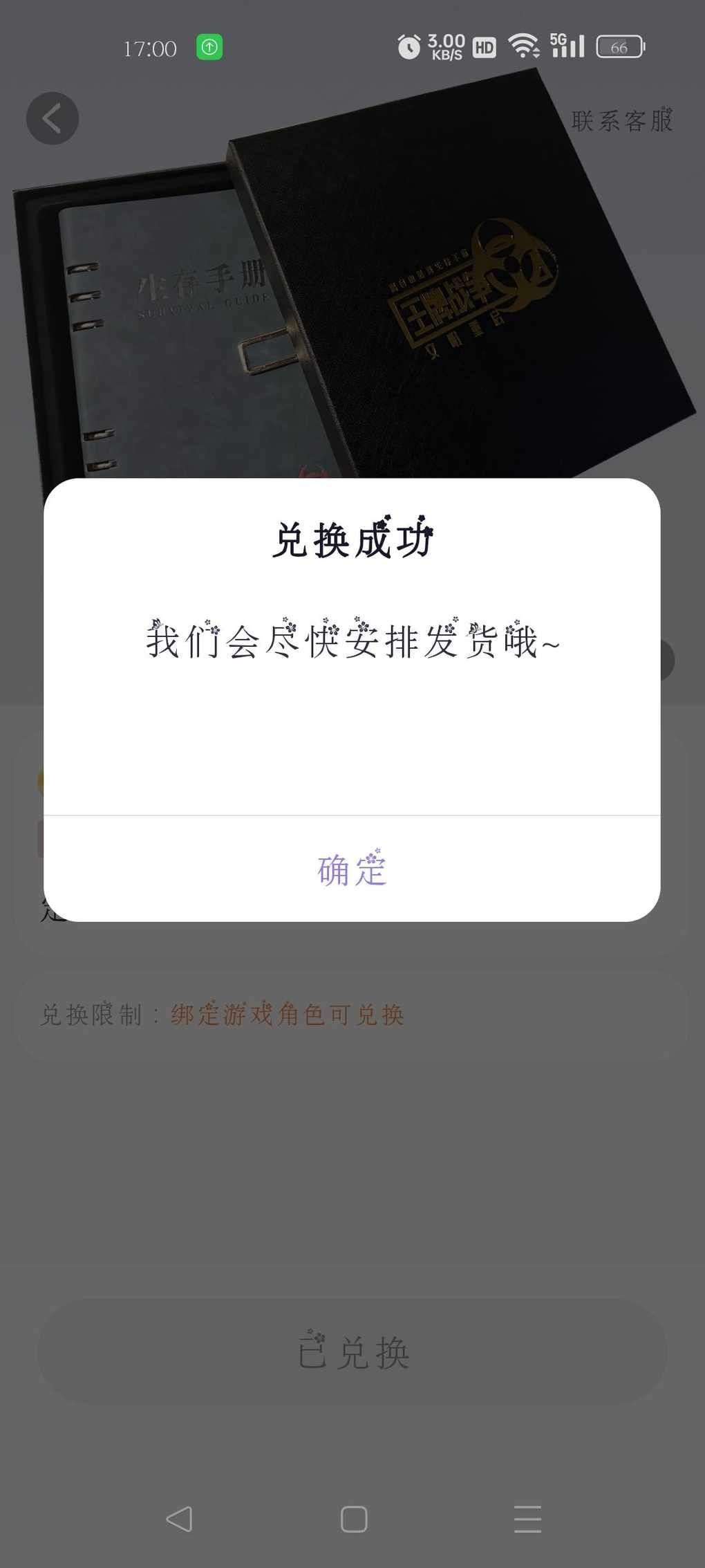Tap the 已兑换 button

[x=352, y=1352]
